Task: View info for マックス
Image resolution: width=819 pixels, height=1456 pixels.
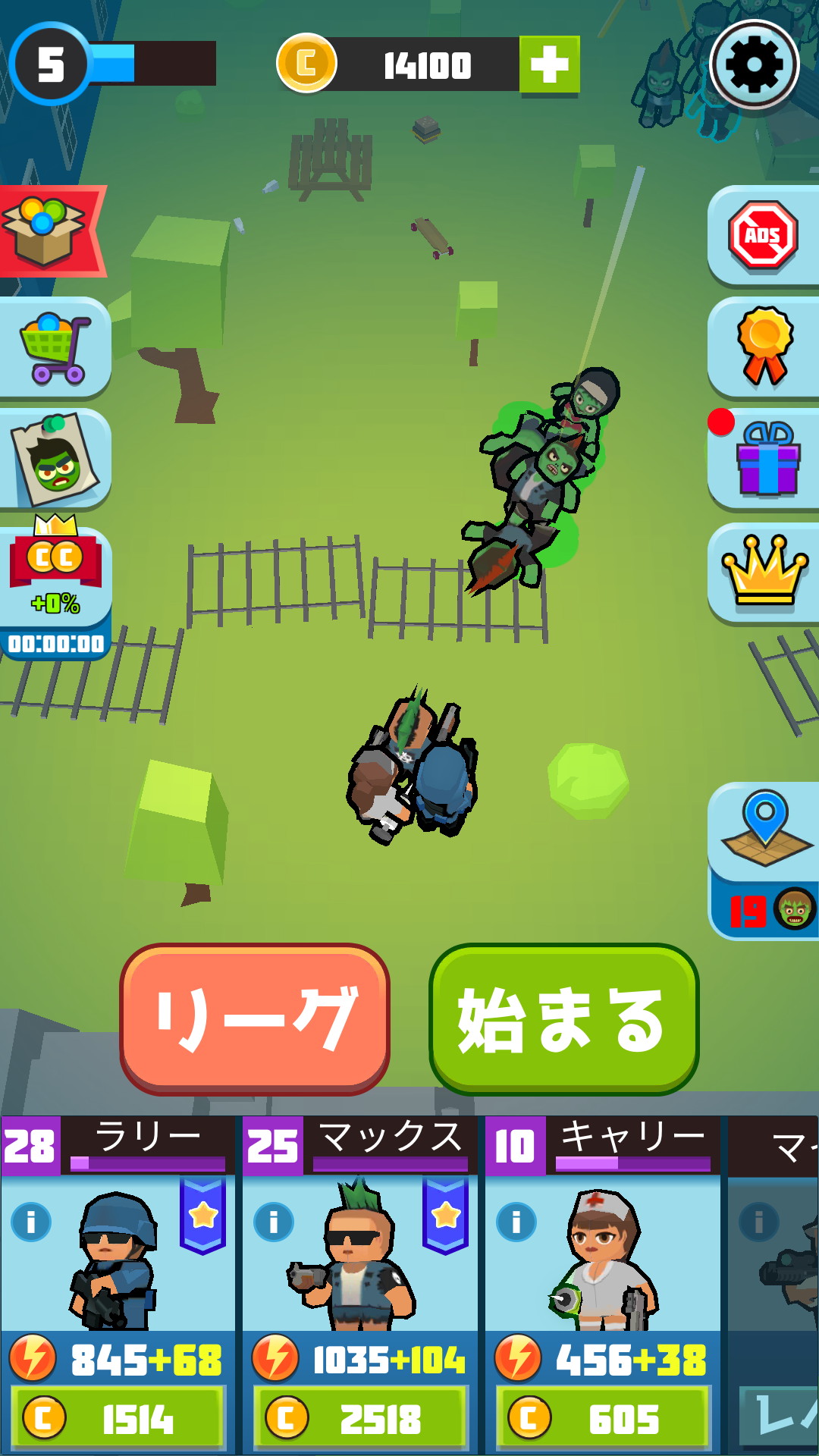Action: (274, 1222)
